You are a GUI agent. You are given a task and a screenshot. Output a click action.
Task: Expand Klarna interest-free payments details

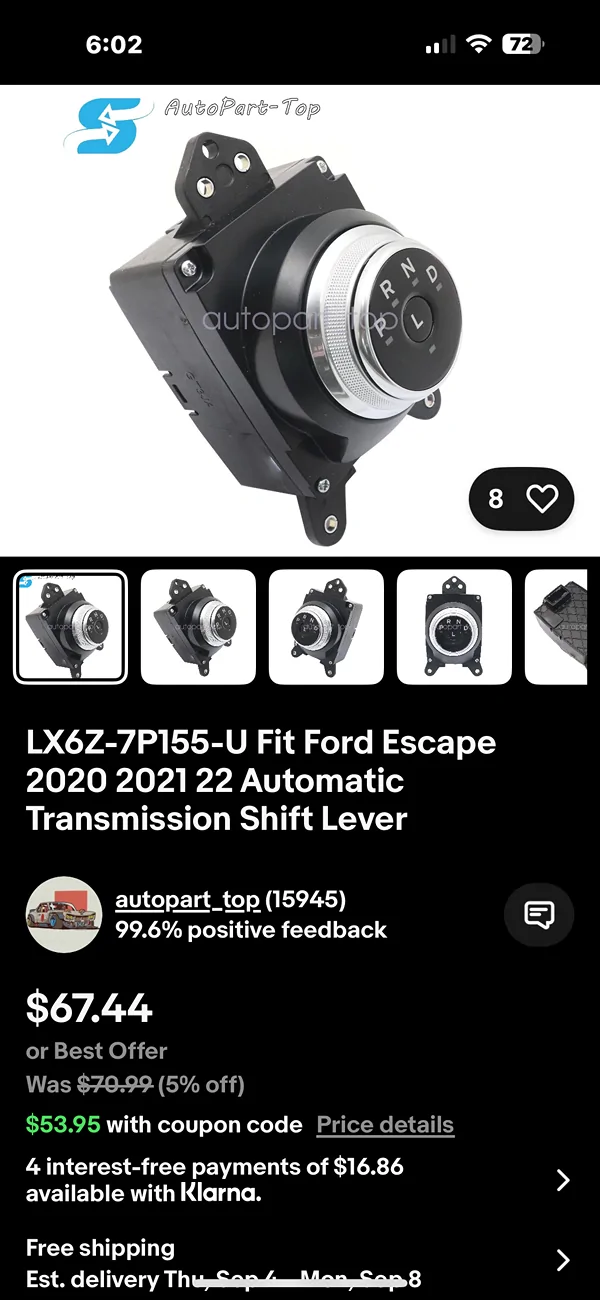562,1180
